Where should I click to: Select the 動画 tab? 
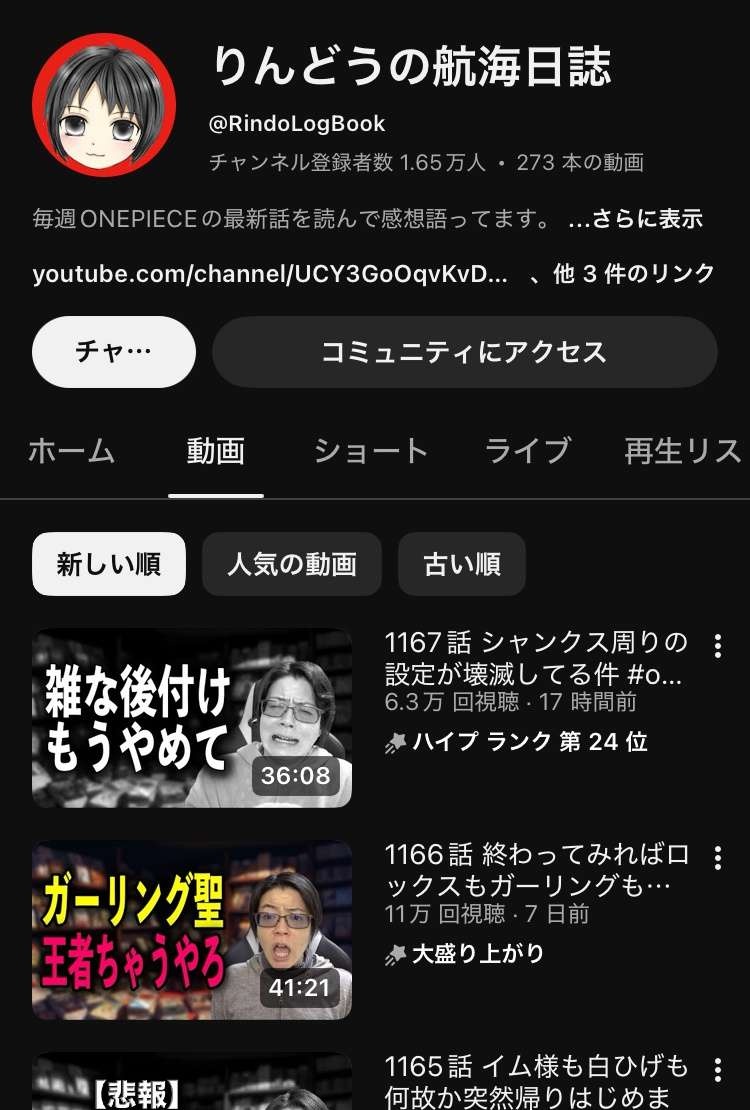(x=215, y=452)
